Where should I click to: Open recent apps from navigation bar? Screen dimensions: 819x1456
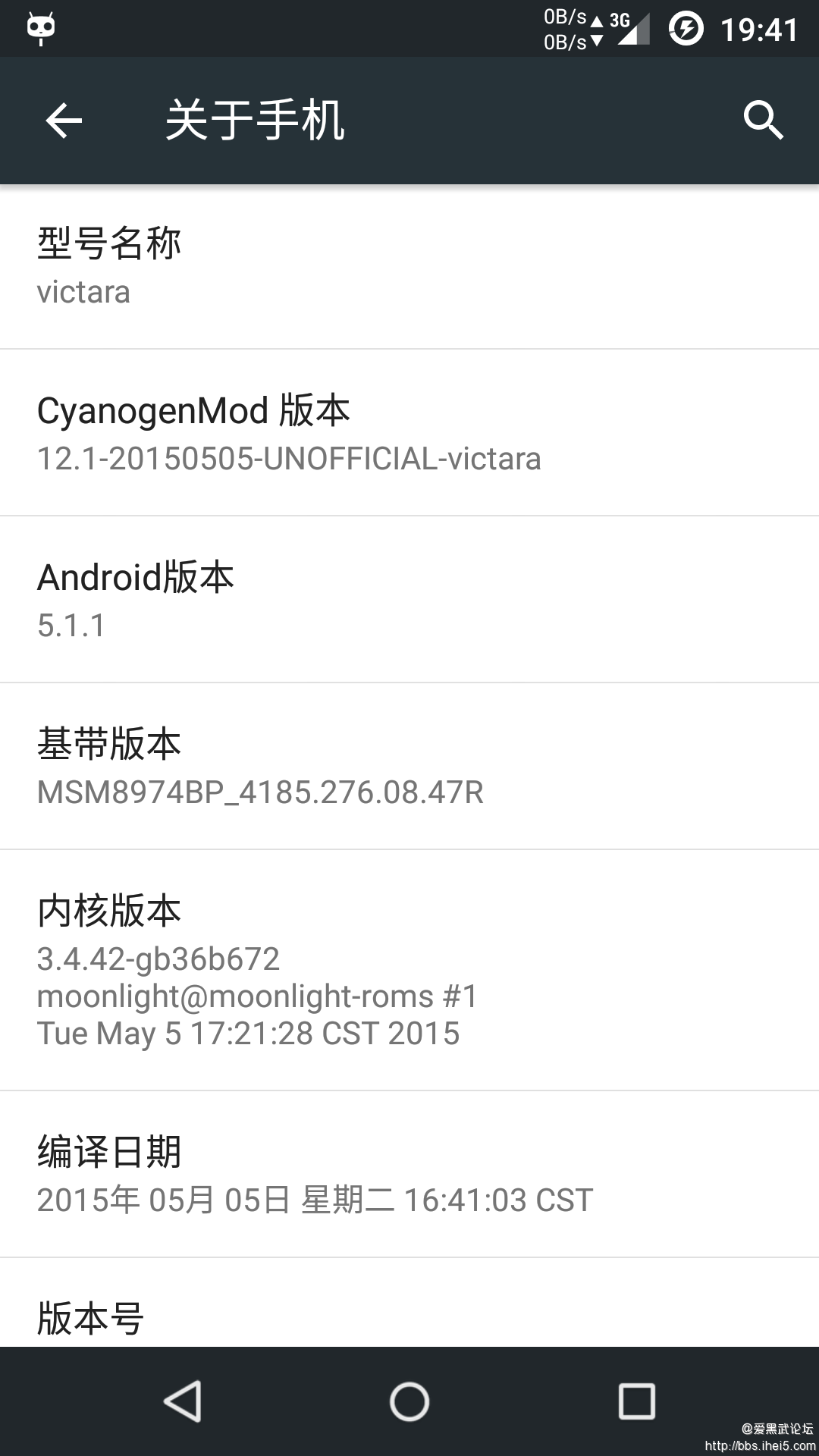(636, 1401)
